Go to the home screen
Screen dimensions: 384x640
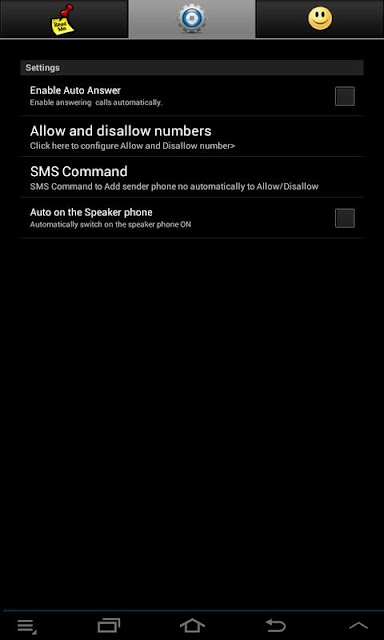(192, 625)
